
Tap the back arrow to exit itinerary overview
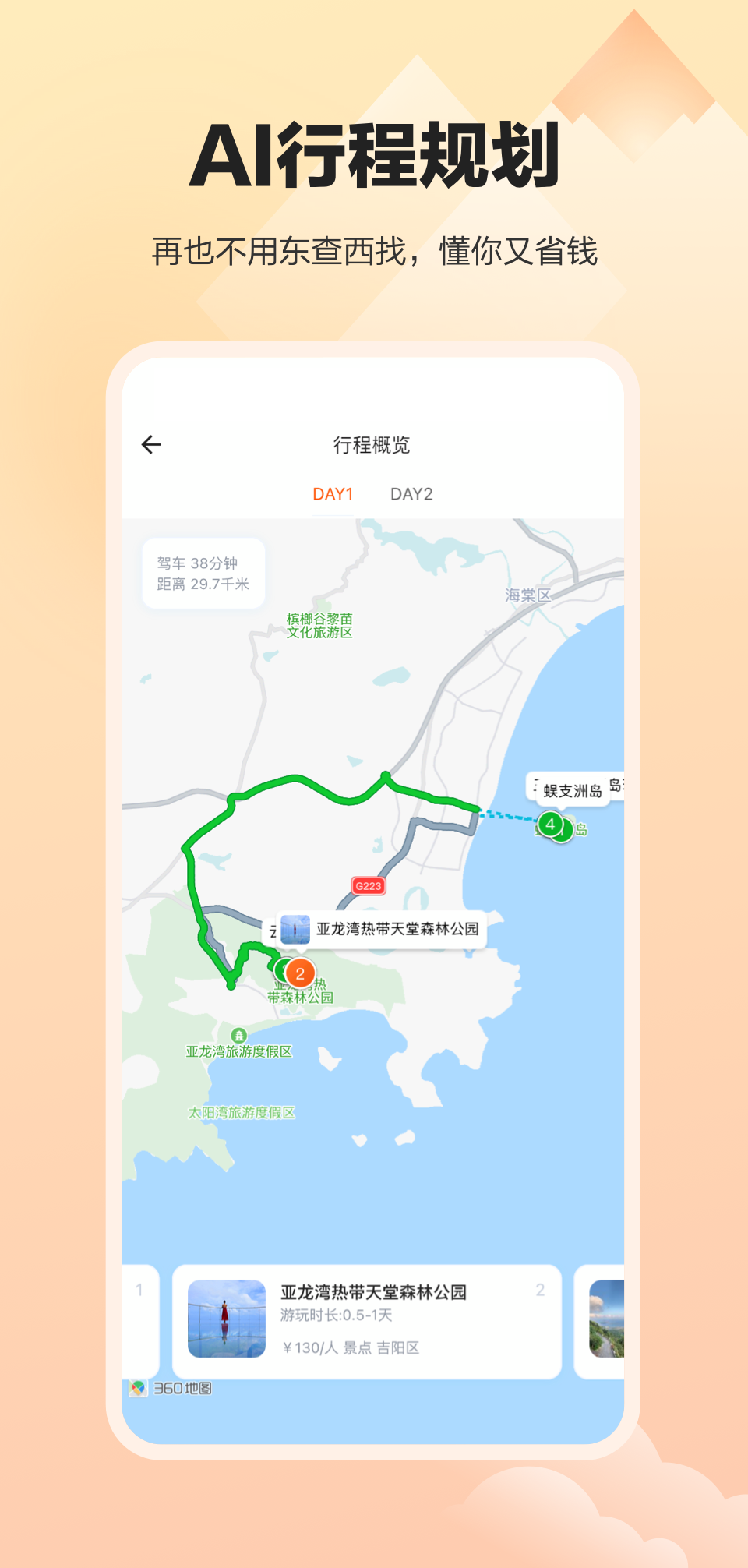click(x=153, y=445)
